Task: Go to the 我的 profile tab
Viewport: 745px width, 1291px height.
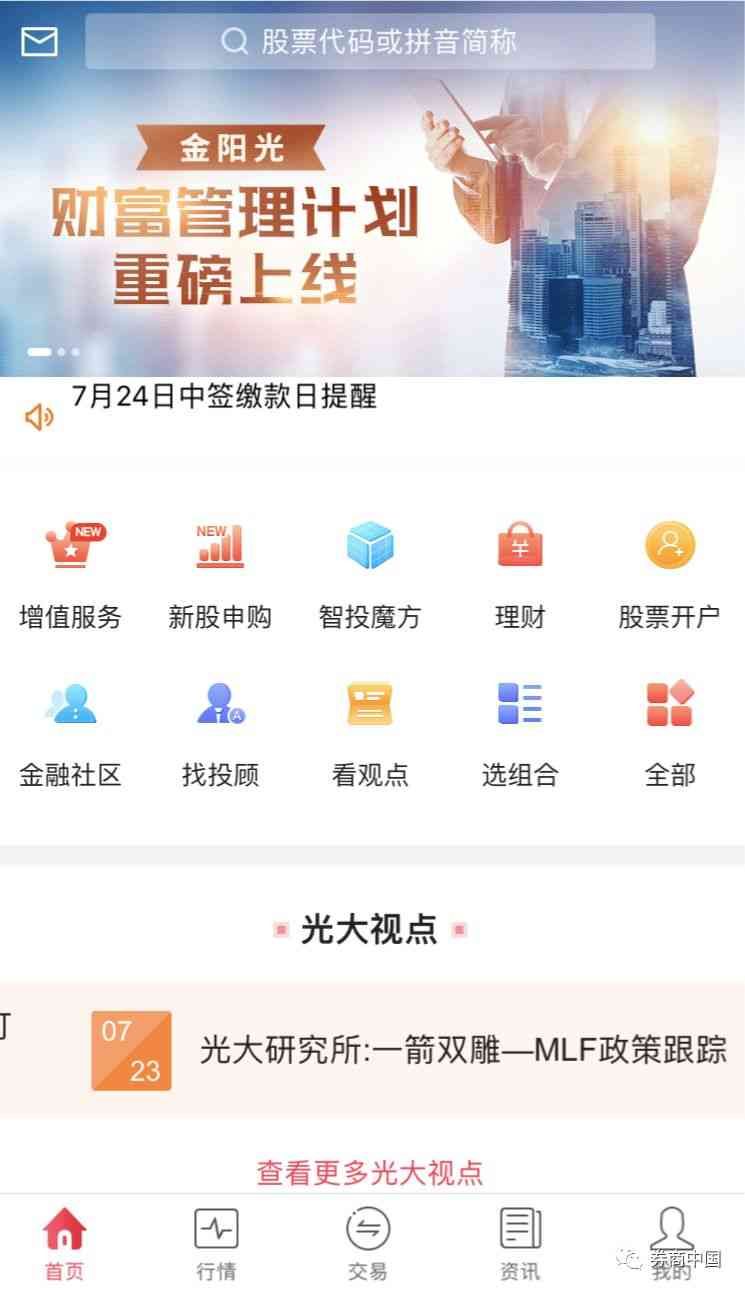Action: (672, 1243)
